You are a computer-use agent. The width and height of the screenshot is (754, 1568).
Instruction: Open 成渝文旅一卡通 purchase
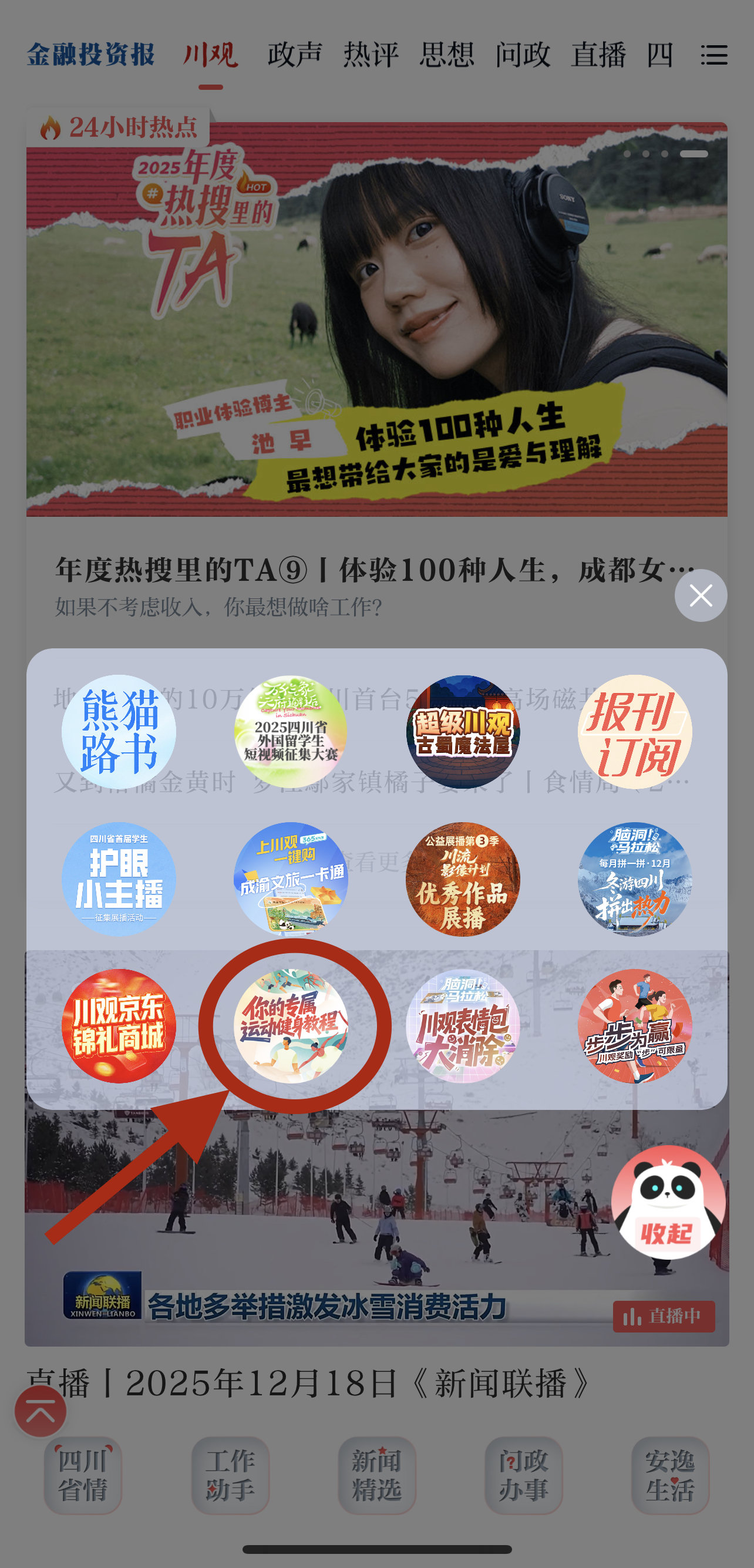coord(291,879)
